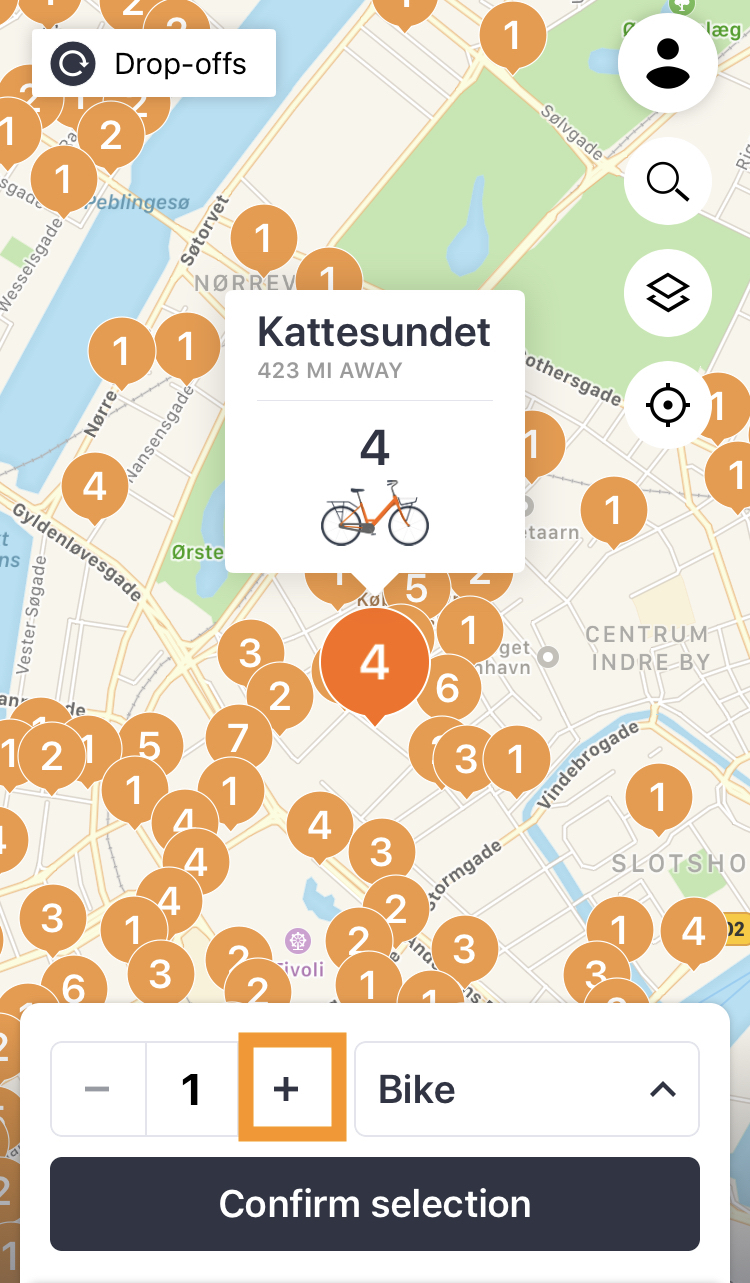Viewport: 750px width, 1283px height.
Task: Select the selected Kattesundet marker with 4
Action: coord(375,664)
